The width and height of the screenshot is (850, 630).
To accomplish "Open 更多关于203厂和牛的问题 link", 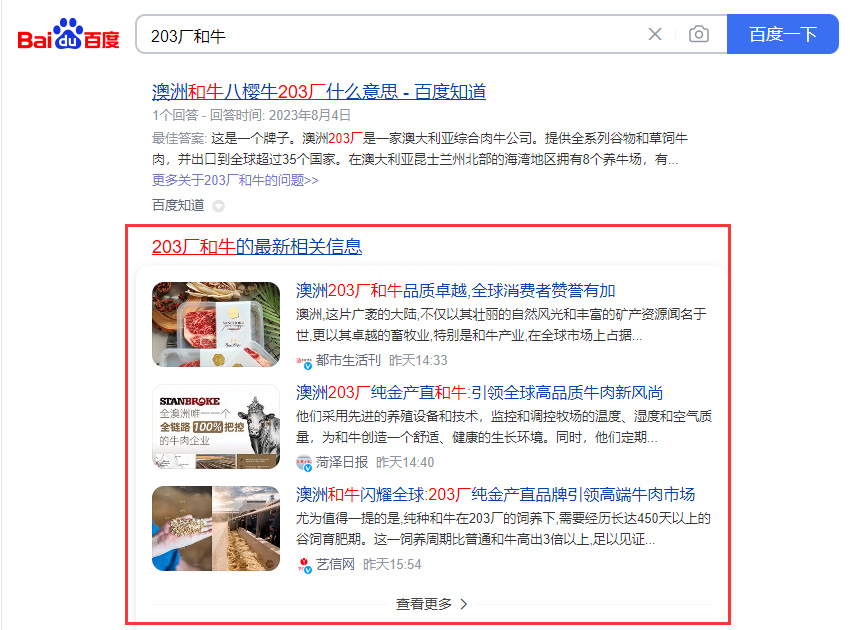I will tap(235, 180).
